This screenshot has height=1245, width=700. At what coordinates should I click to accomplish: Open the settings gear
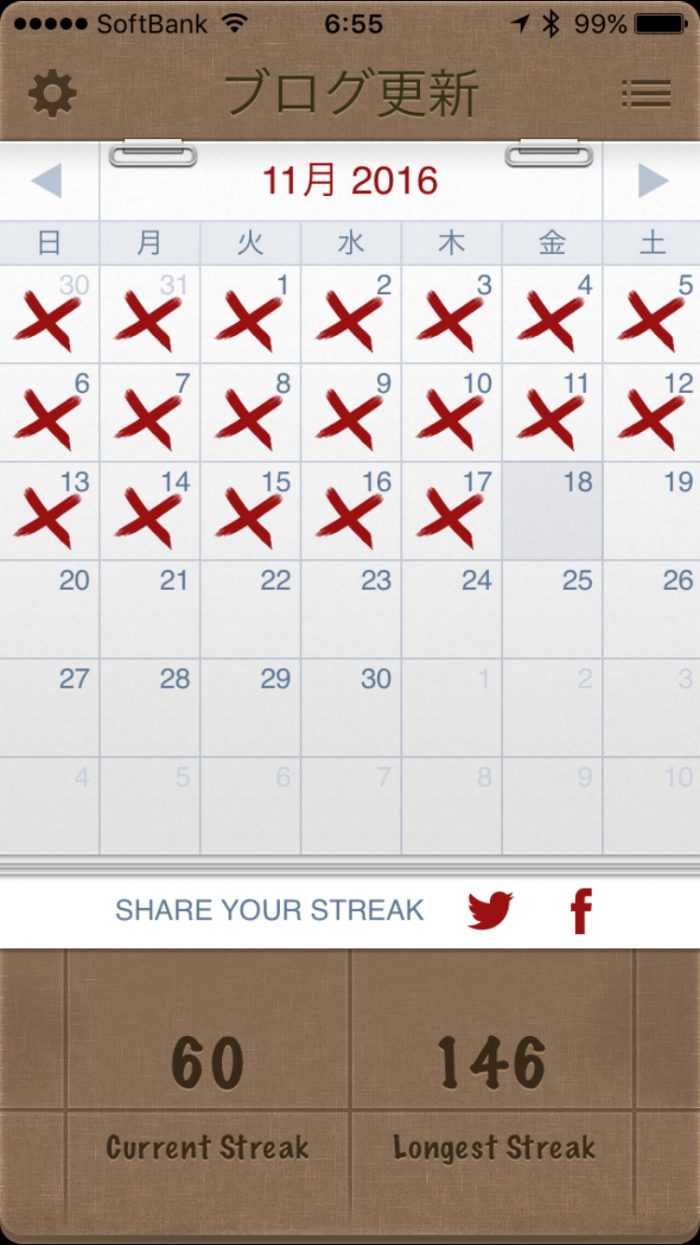click(x=52, y=93)
